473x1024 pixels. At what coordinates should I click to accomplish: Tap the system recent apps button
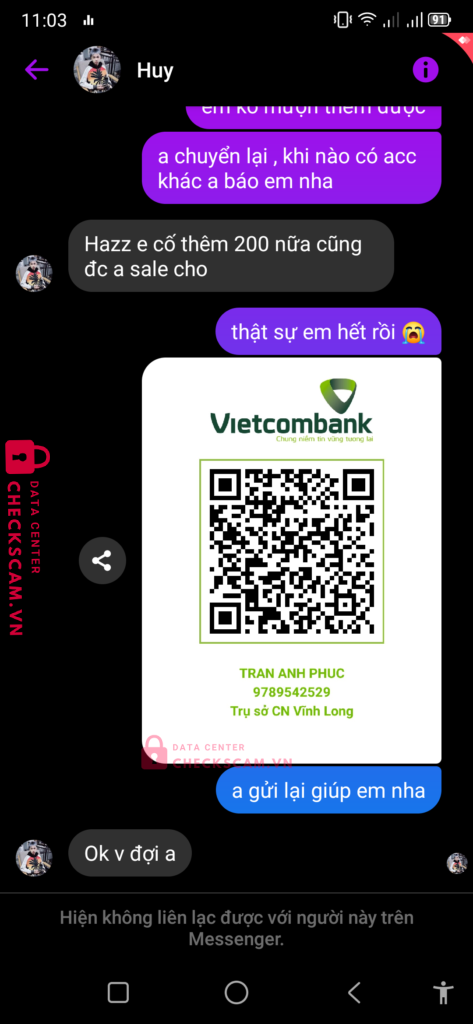click(118, 993)
